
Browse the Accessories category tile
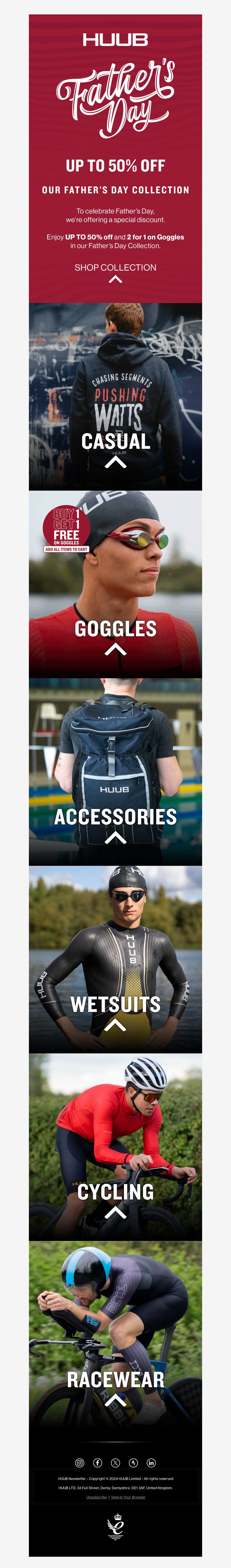115,816
